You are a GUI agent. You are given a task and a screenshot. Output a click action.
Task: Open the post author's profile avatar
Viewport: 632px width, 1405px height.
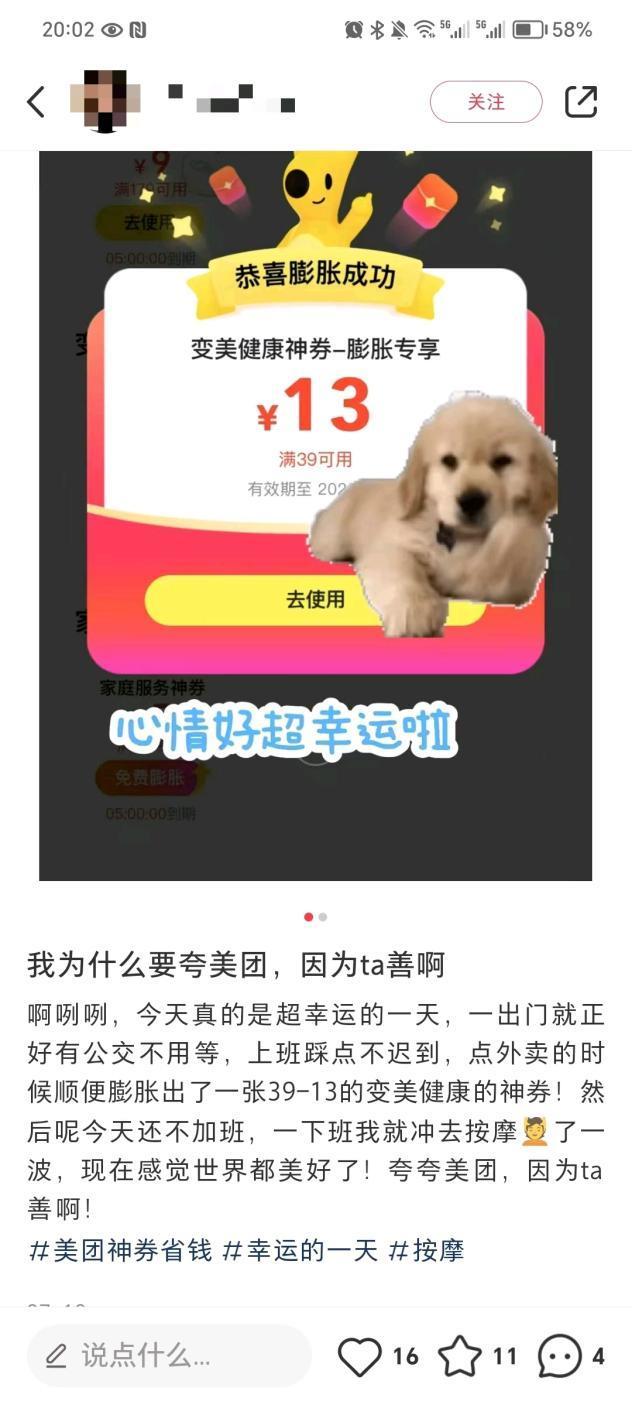[104, 101]
